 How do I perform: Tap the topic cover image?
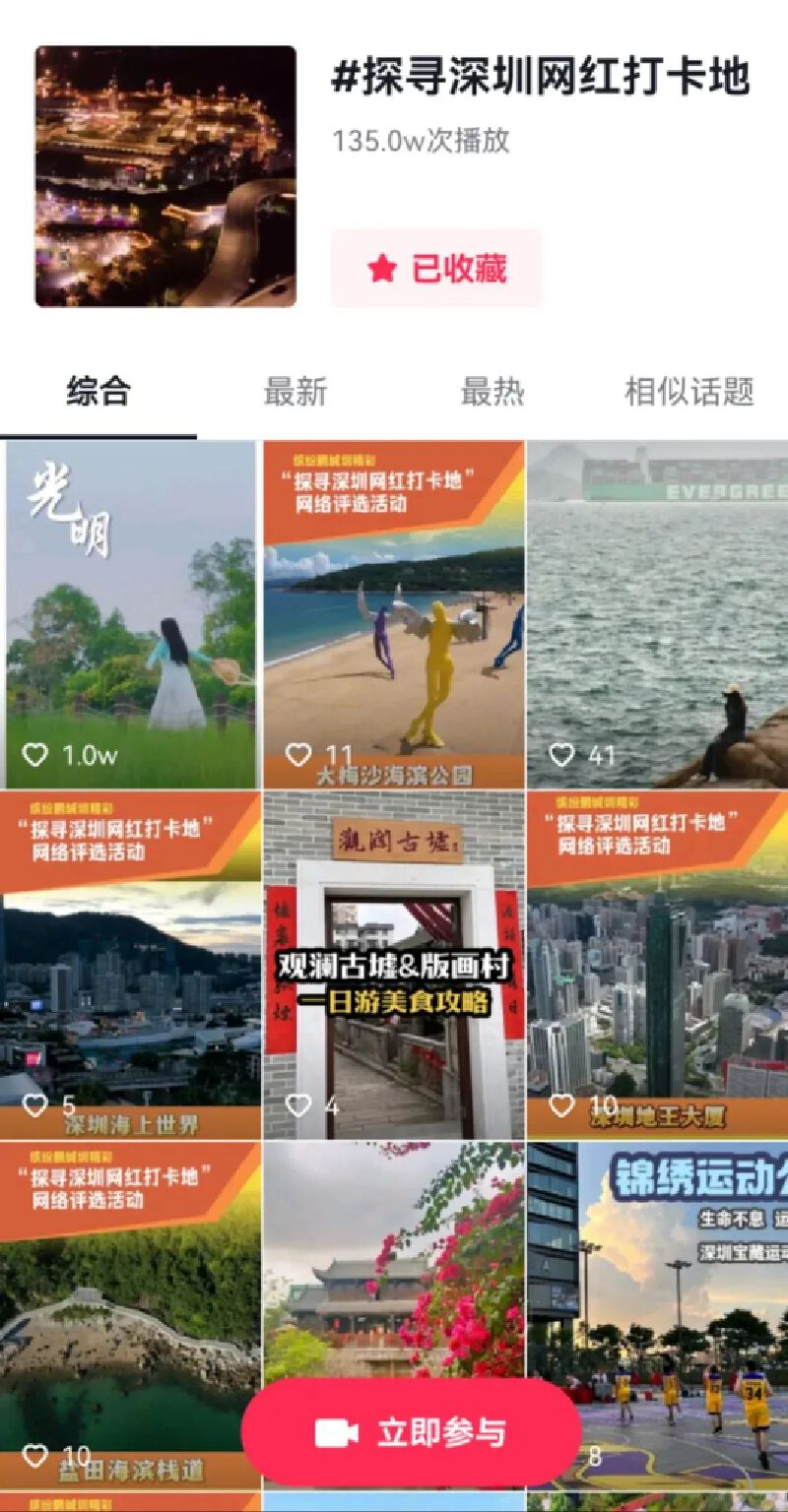tap(165, 176)
